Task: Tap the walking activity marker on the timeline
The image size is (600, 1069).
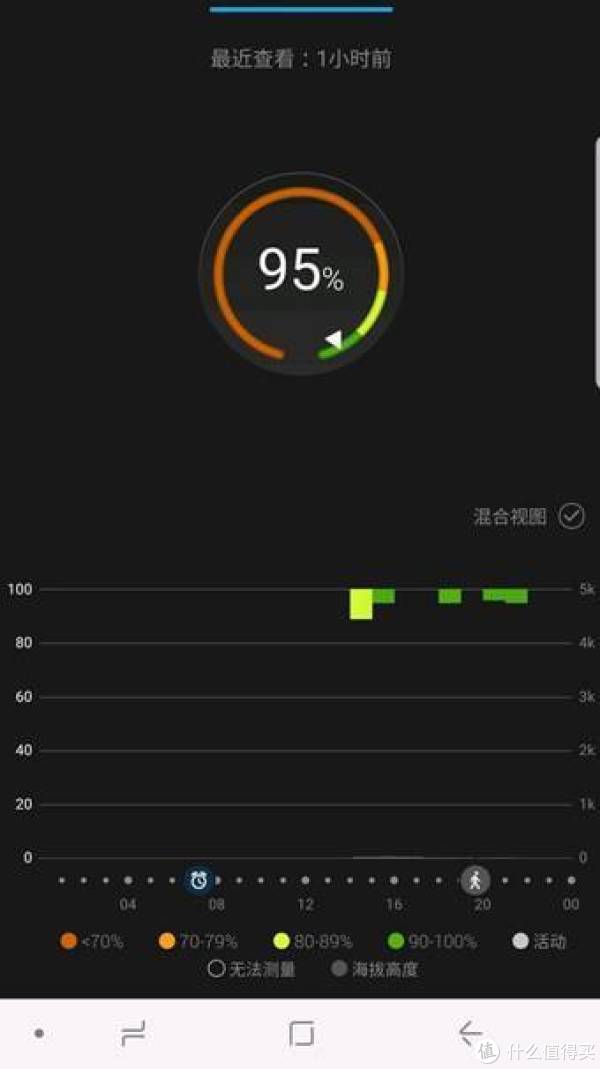Action: click(x=476, y=880)
